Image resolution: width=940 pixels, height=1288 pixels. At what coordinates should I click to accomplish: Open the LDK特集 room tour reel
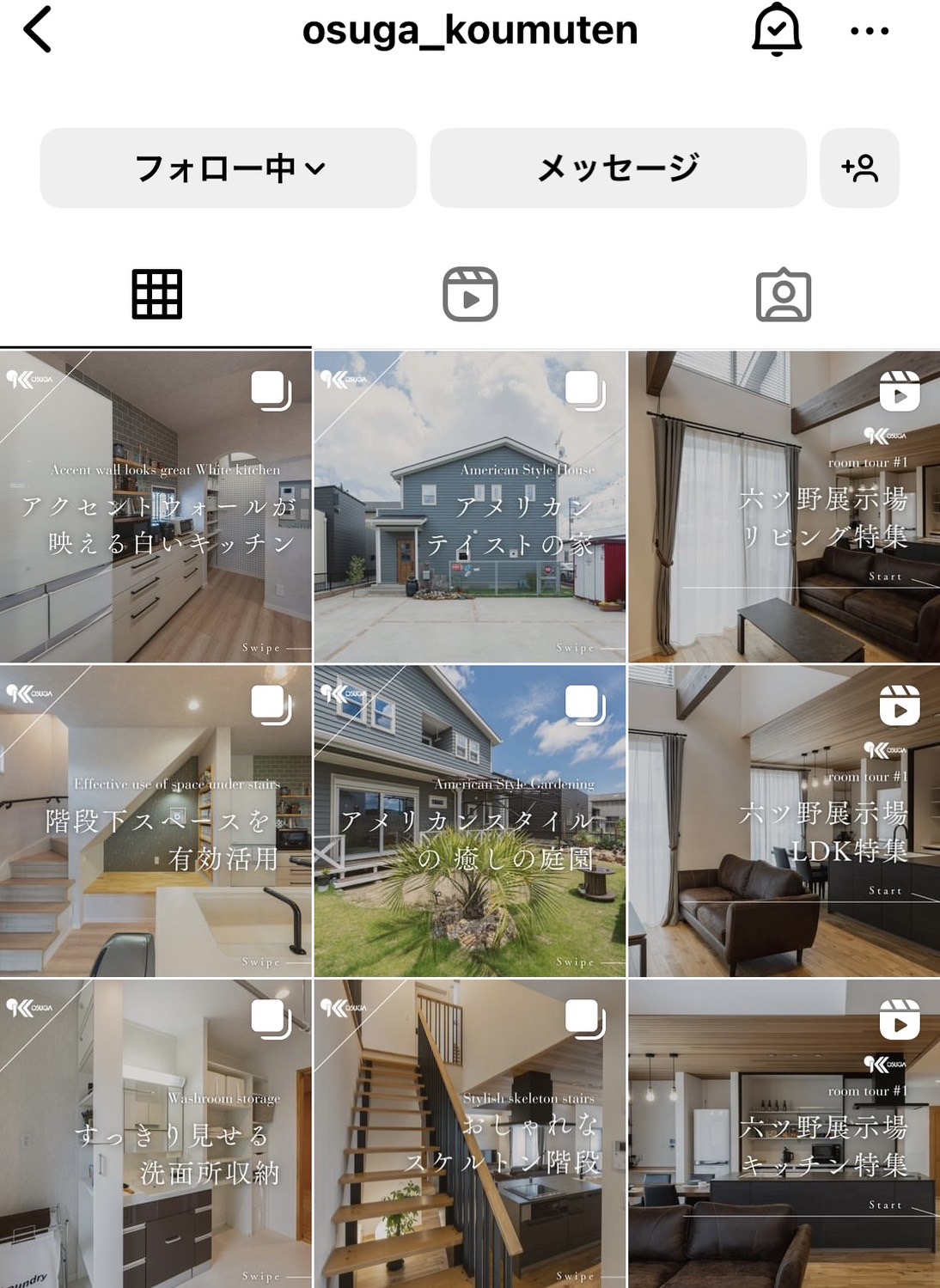tap(784, 821)
